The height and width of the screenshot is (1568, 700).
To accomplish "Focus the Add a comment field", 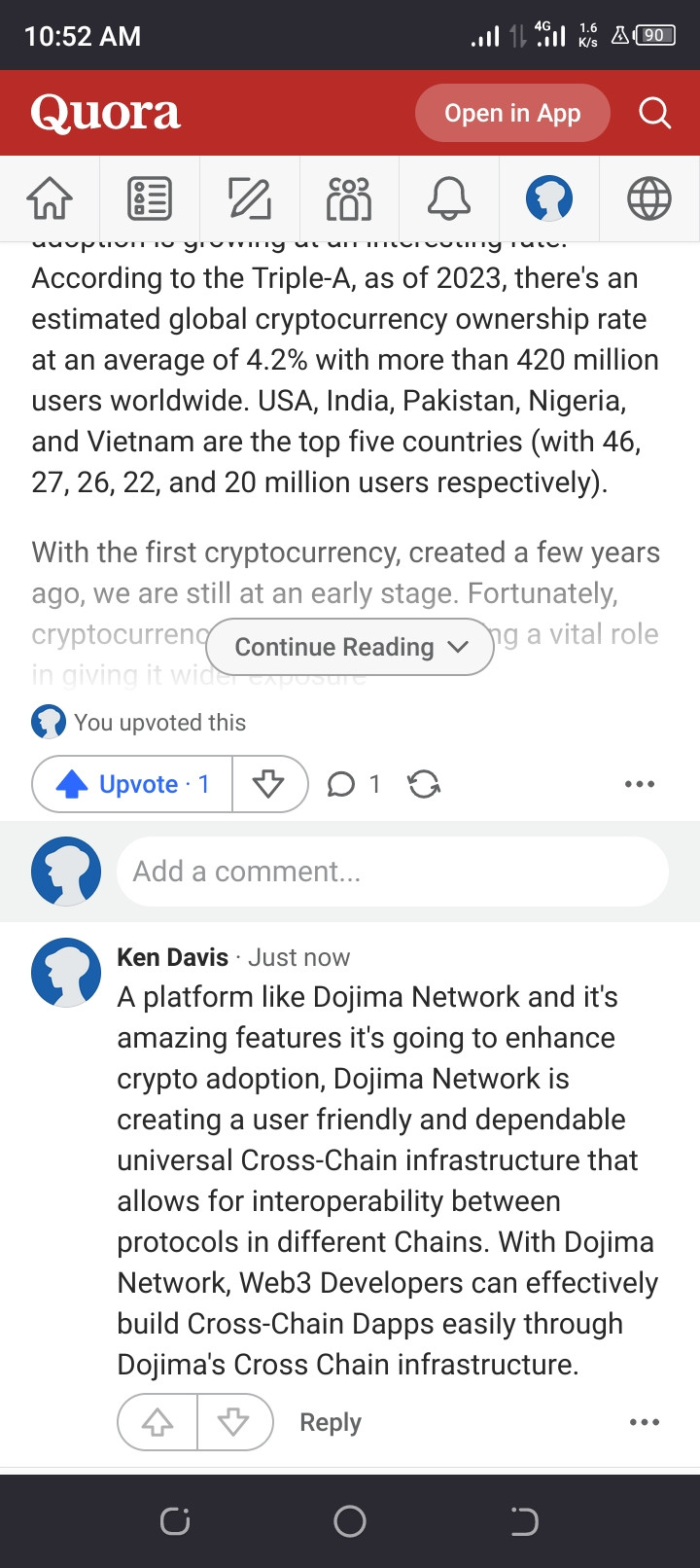I will 393,872.
